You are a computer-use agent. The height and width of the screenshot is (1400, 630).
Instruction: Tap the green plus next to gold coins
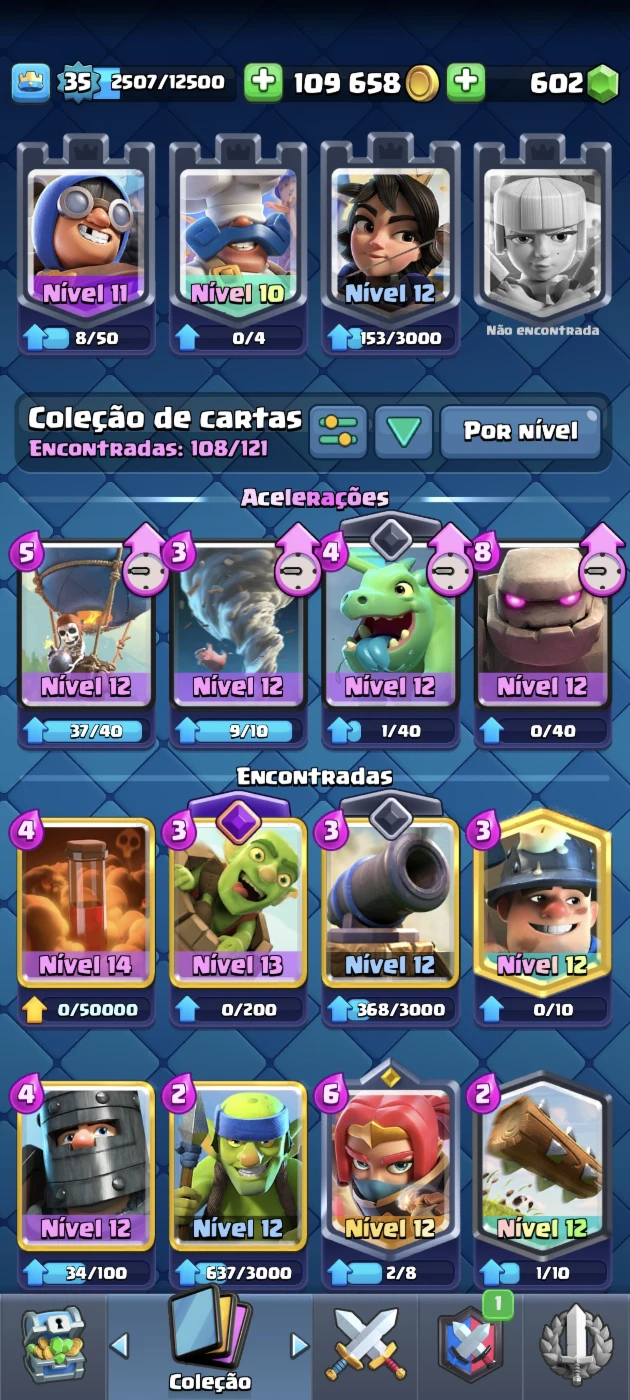coord(264,83)
